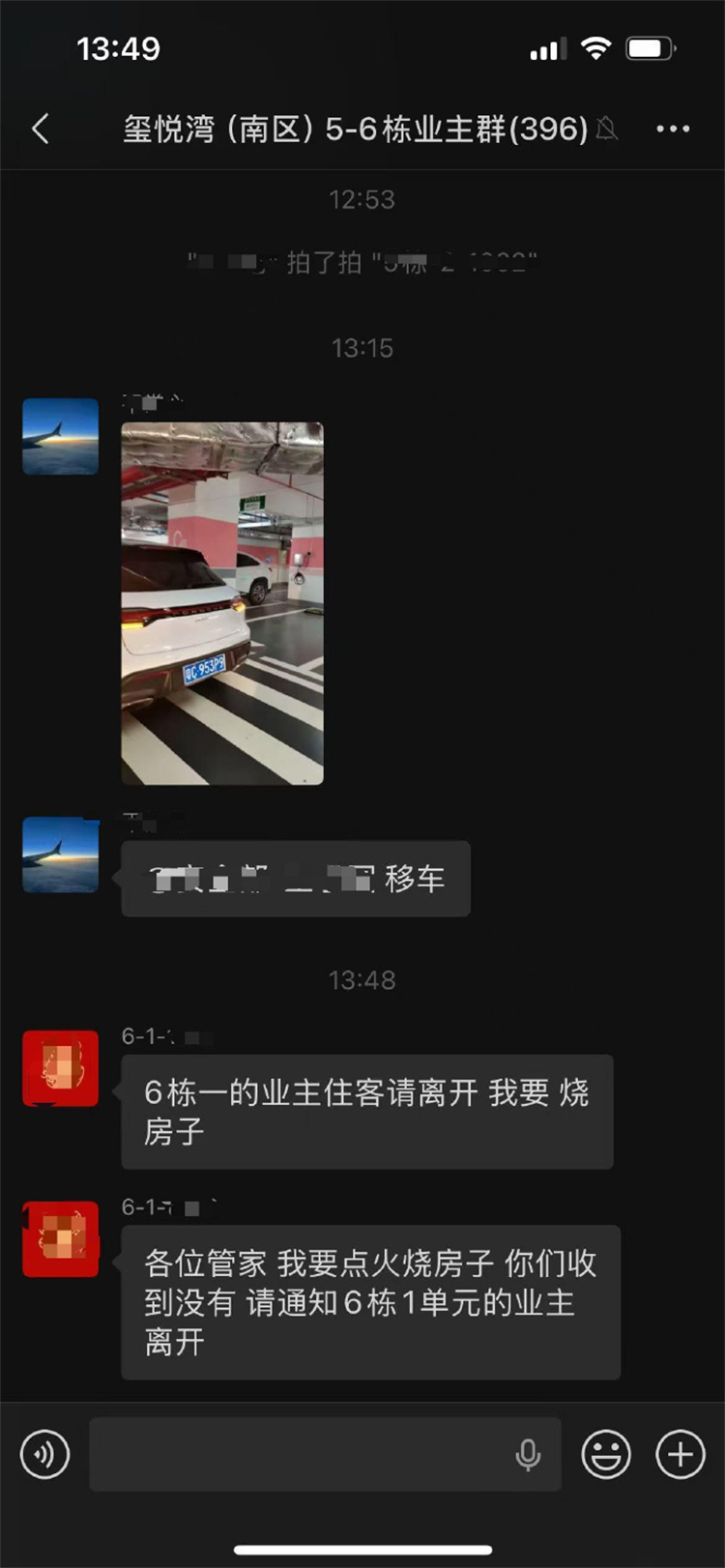Tap the microphone dictation icon
The height and width of the screenshot is (1568, 725).
point(528,1454)
